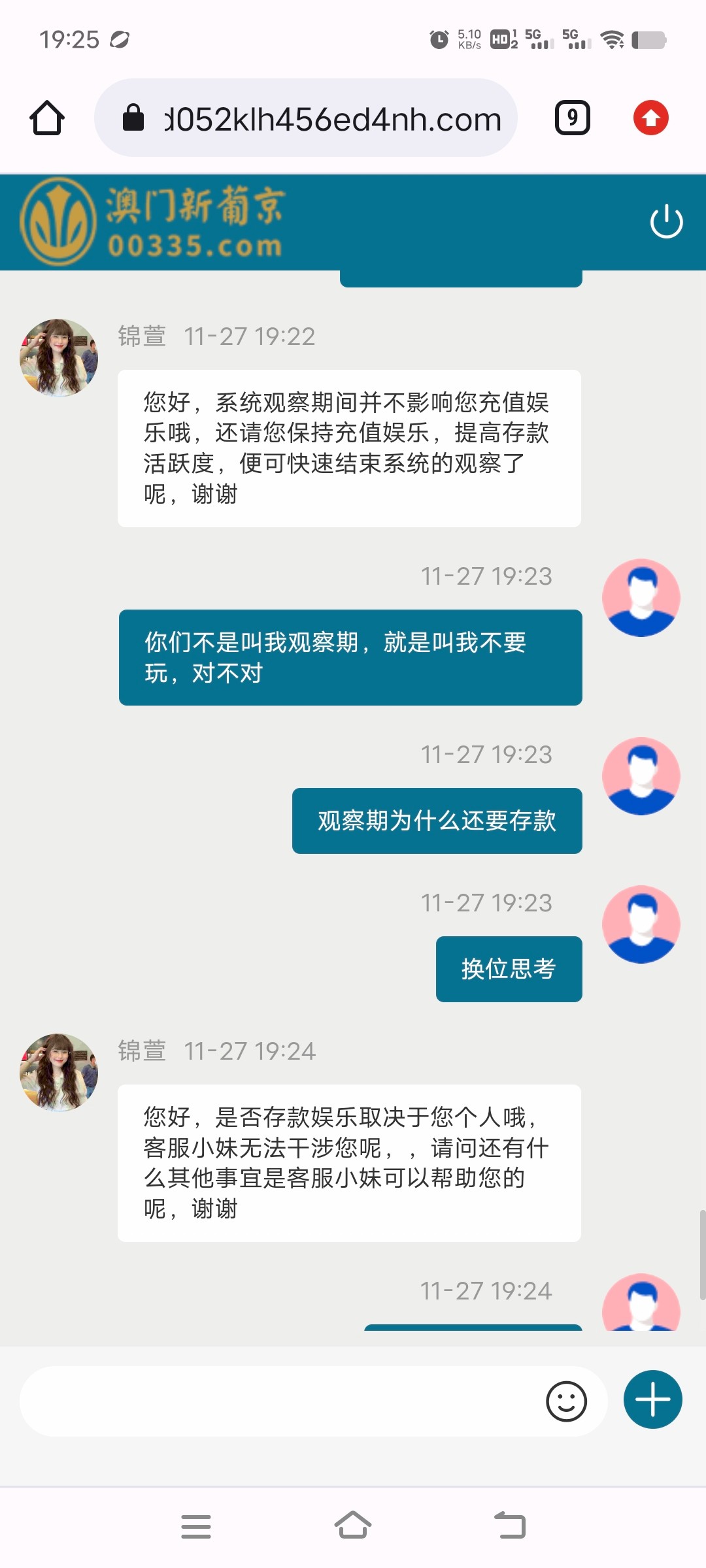The height and width of the screenshot is (1568, 706).
Task: Select the address bar URL text
Action: tap(330, 118)
